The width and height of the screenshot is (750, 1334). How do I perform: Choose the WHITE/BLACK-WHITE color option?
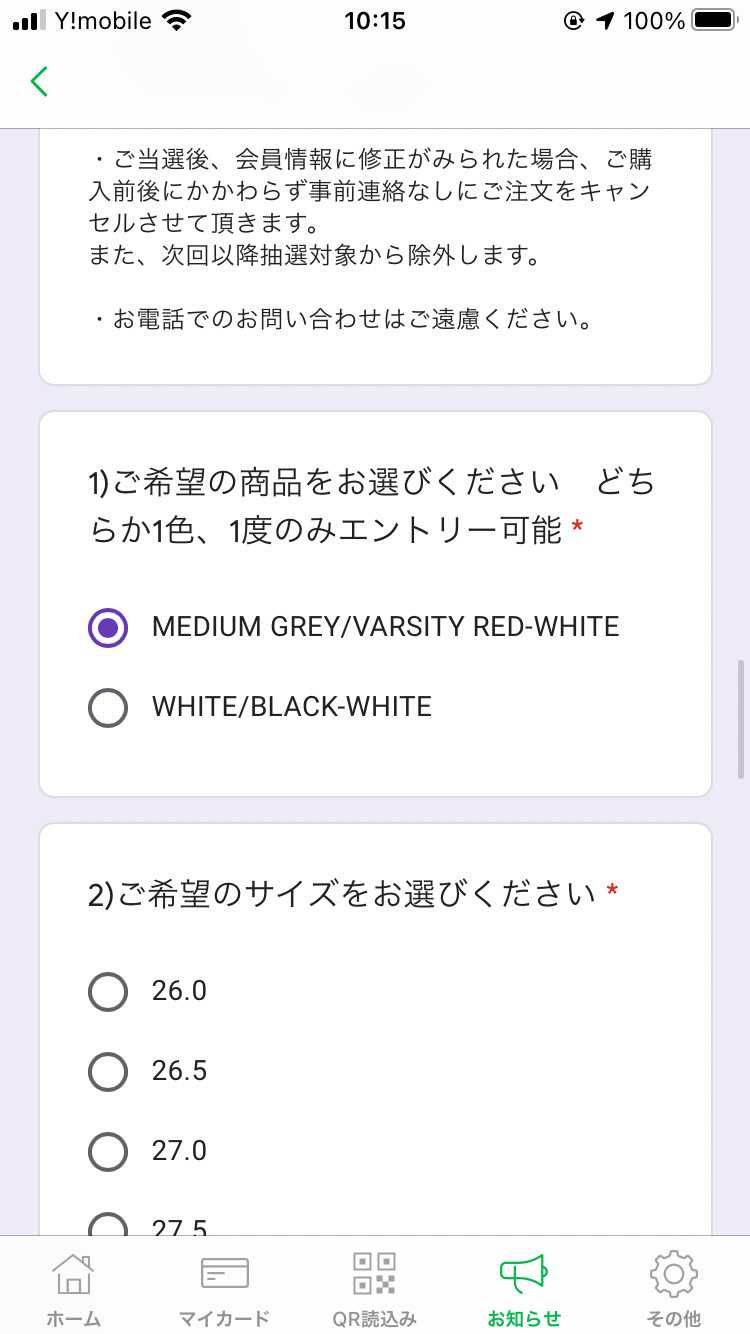click(x=108, y=708)
